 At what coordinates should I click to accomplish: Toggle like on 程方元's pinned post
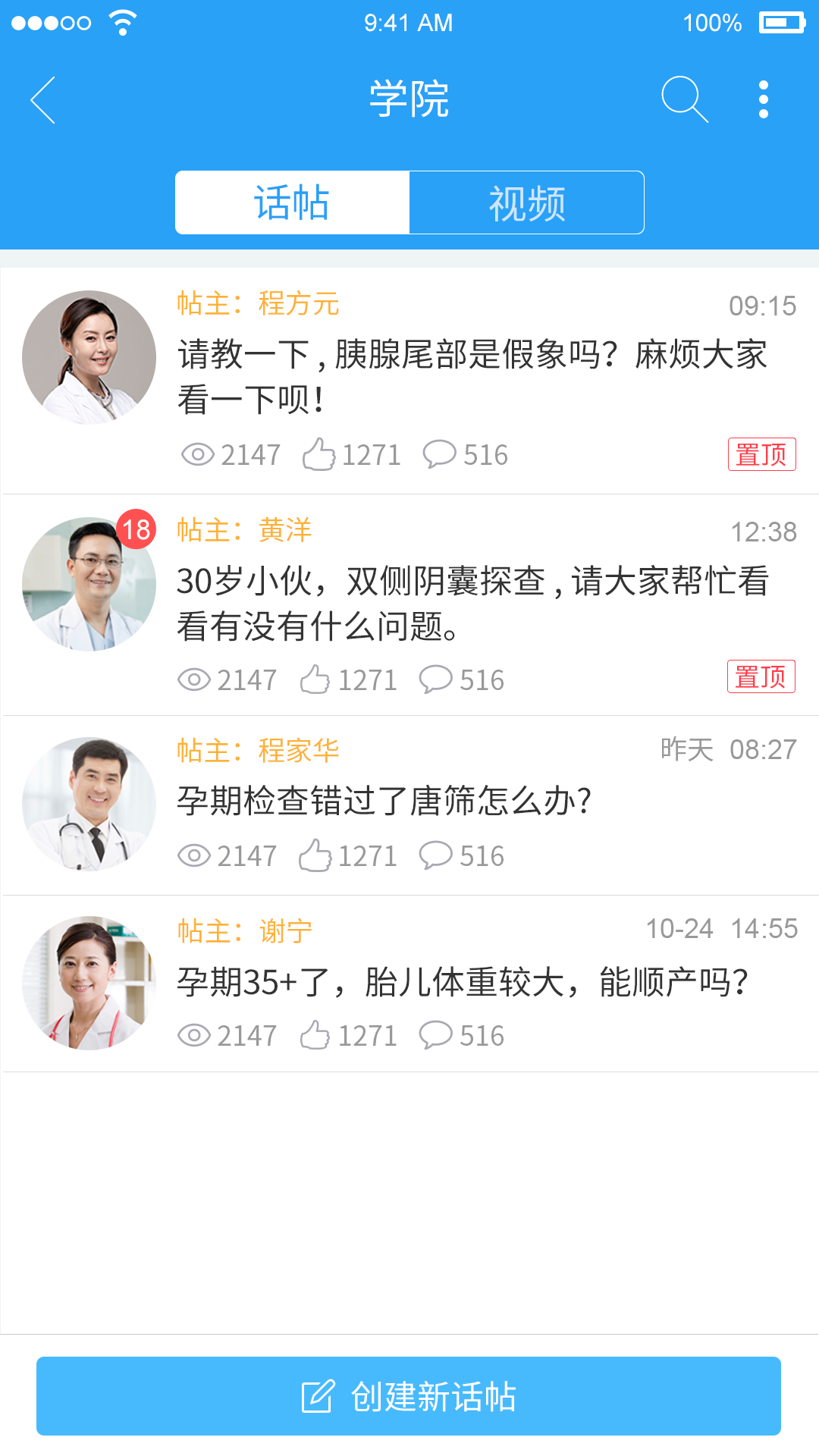coord(318,453)
